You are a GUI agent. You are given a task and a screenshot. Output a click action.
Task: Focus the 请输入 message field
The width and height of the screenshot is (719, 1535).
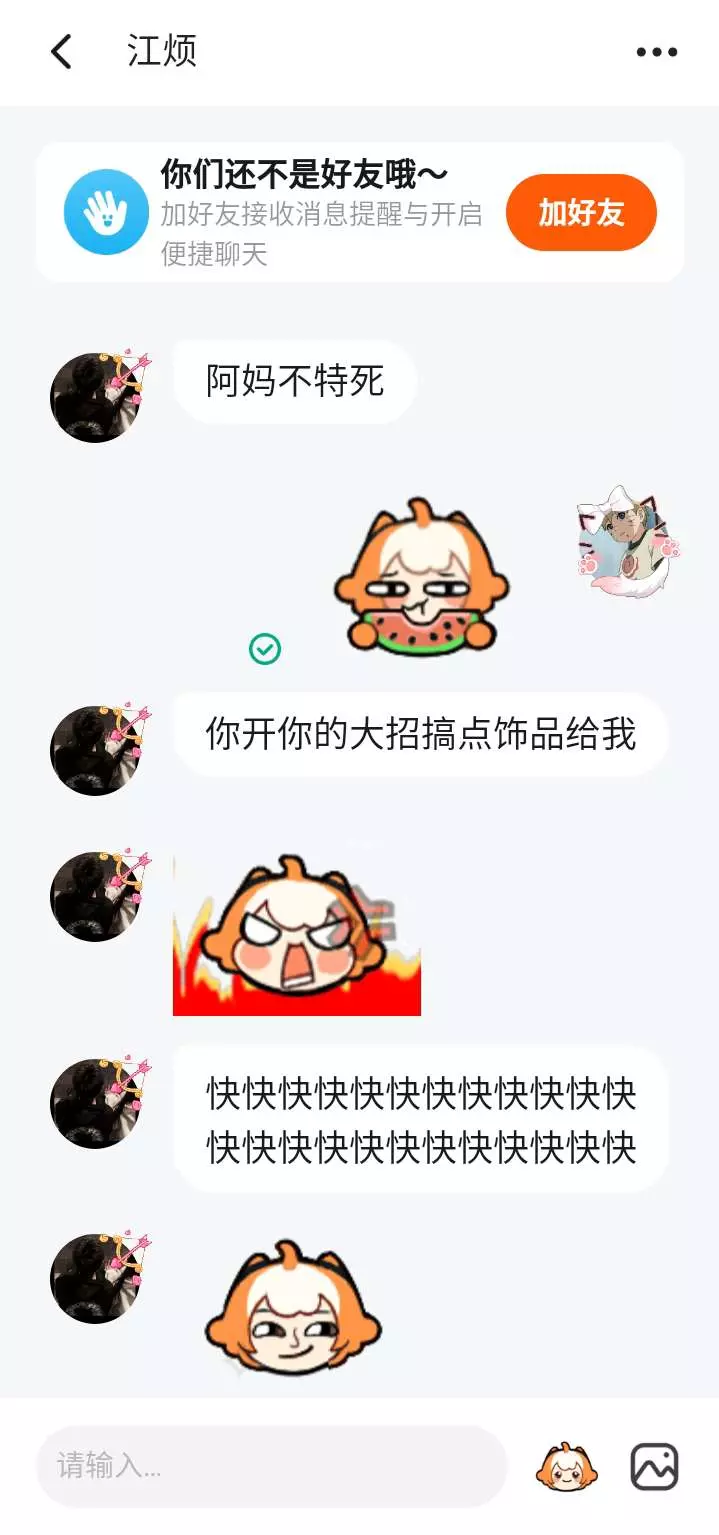(x=272, y=1467)
